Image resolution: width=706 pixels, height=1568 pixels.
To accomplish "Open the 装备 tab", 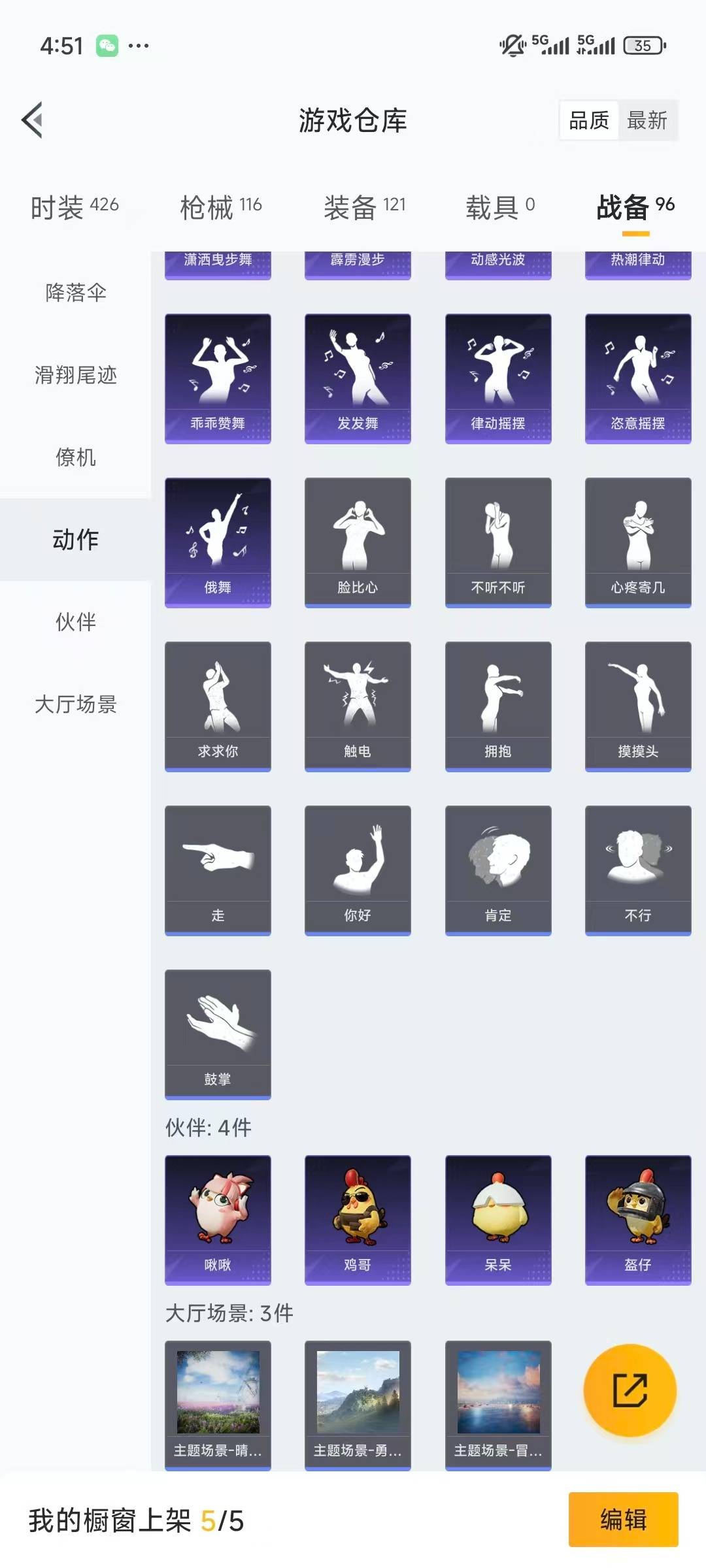I will coord(364,207).
